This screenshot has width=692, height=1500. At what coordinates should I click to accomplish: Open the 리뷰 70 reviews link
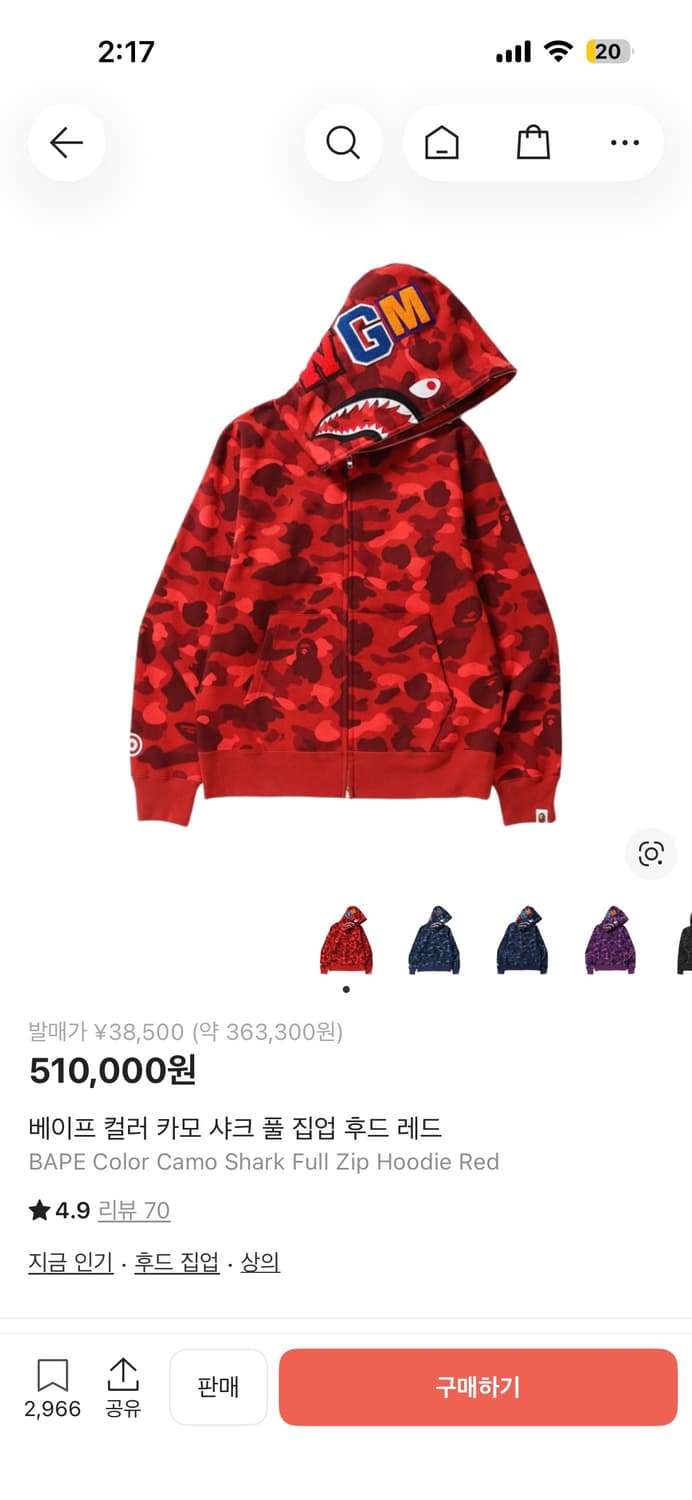pyautogui.click(x=134, y=1211)
